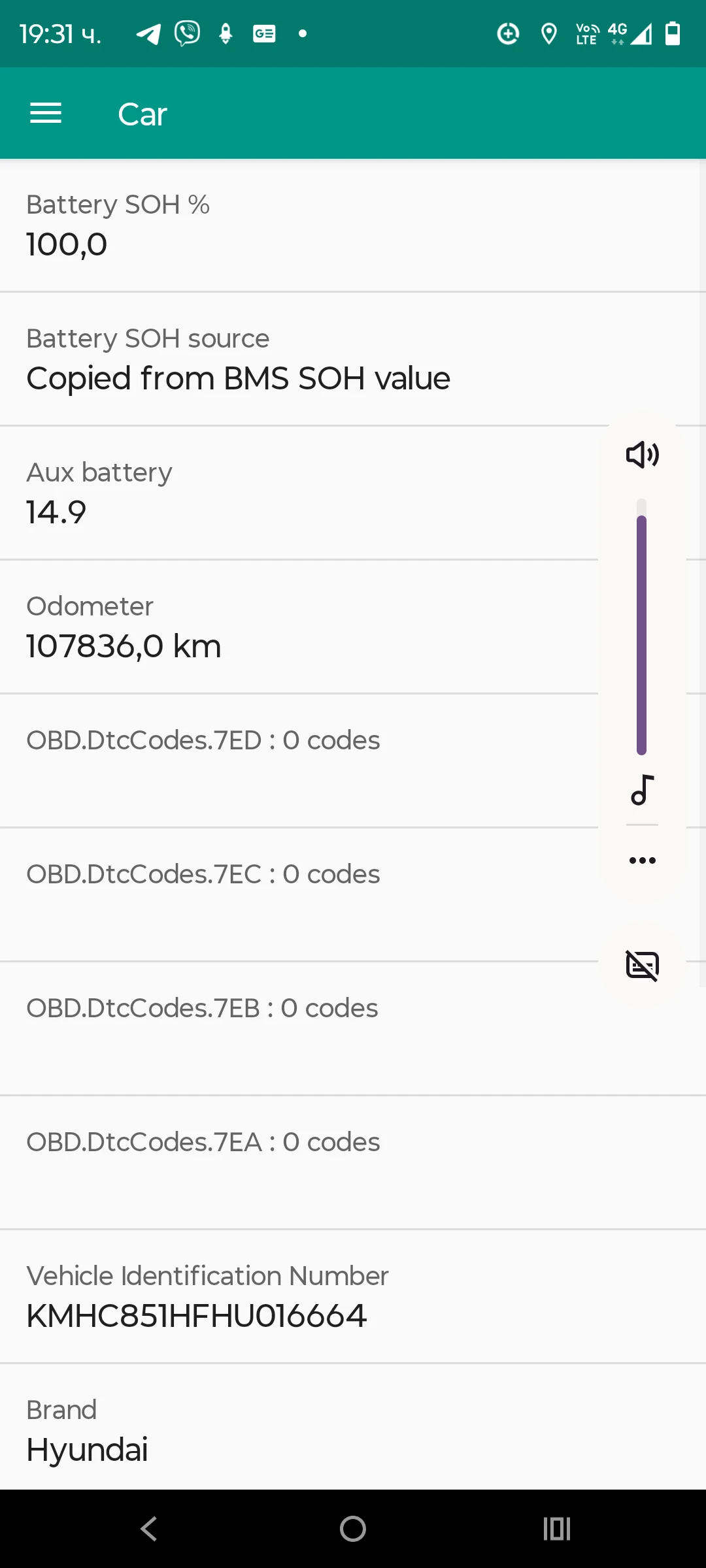Open more volume settings via three-dot menu
The image size is (706, 1568).
coord(641,860)
